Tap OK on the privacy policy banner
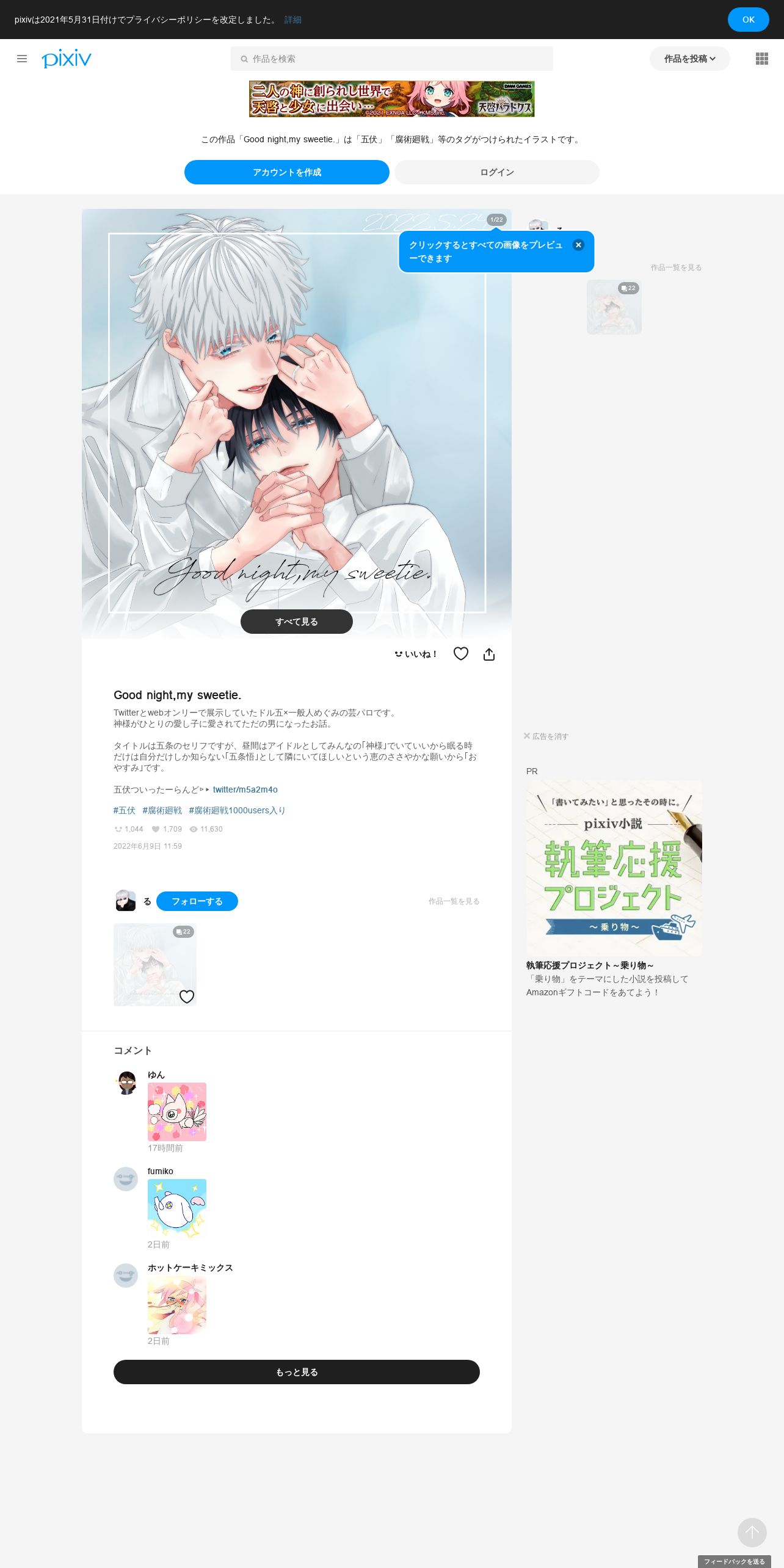Viewport: 784px width, 1568px height. [x=748, y=20]
